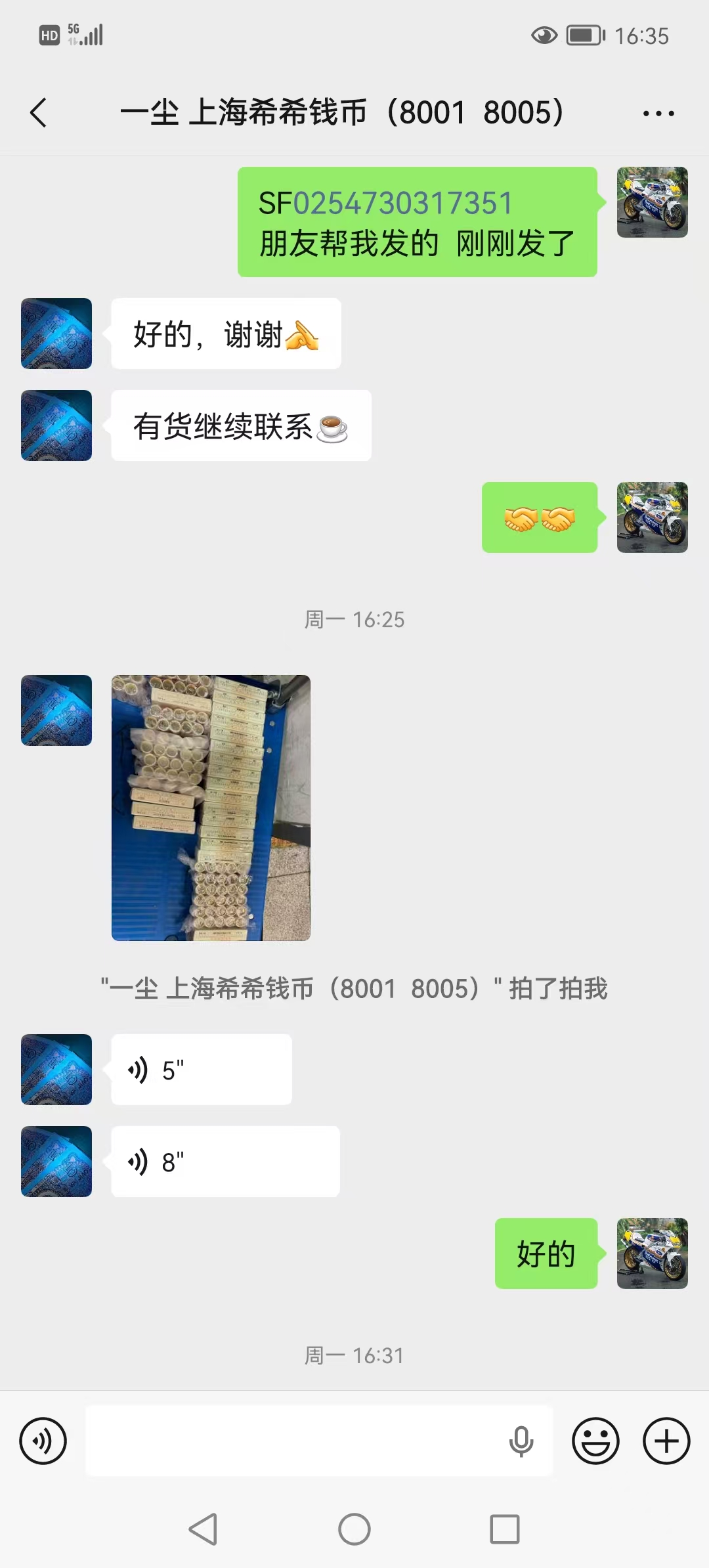
Task: Open my profile from the 好的 message avatar
Action: pyautogui.click(x=652, y=1253)
